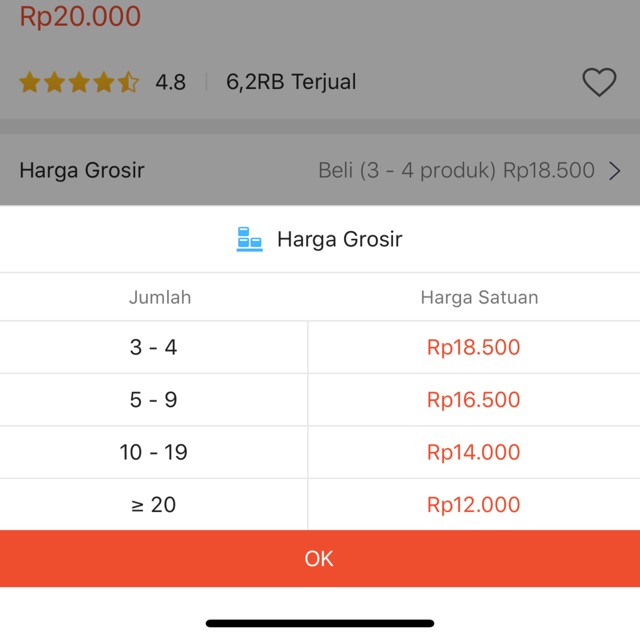Confirm wholesale price sheet with OK
The image size is (640, 640).
[319, 558]
